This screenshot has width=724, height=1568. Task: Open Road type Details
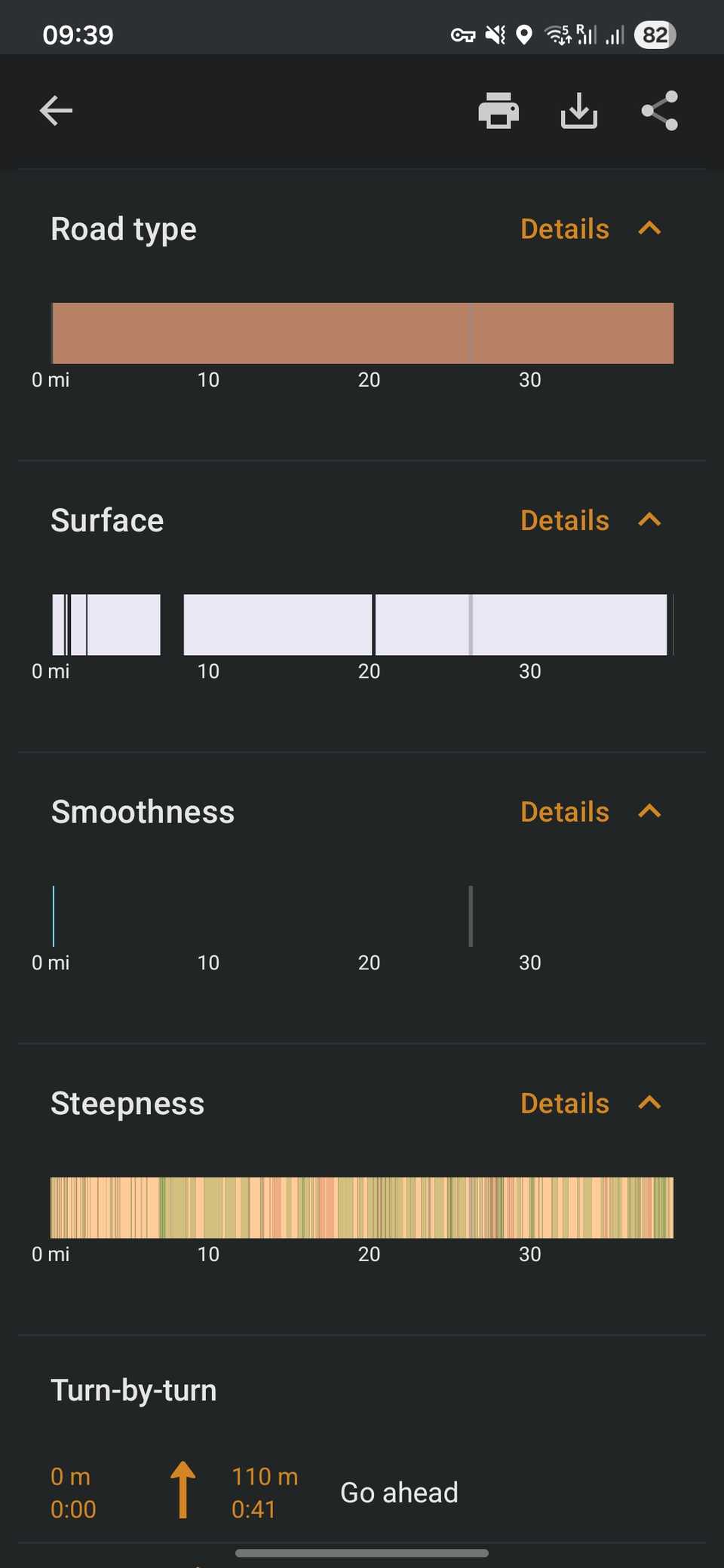[x=564, y=228]
